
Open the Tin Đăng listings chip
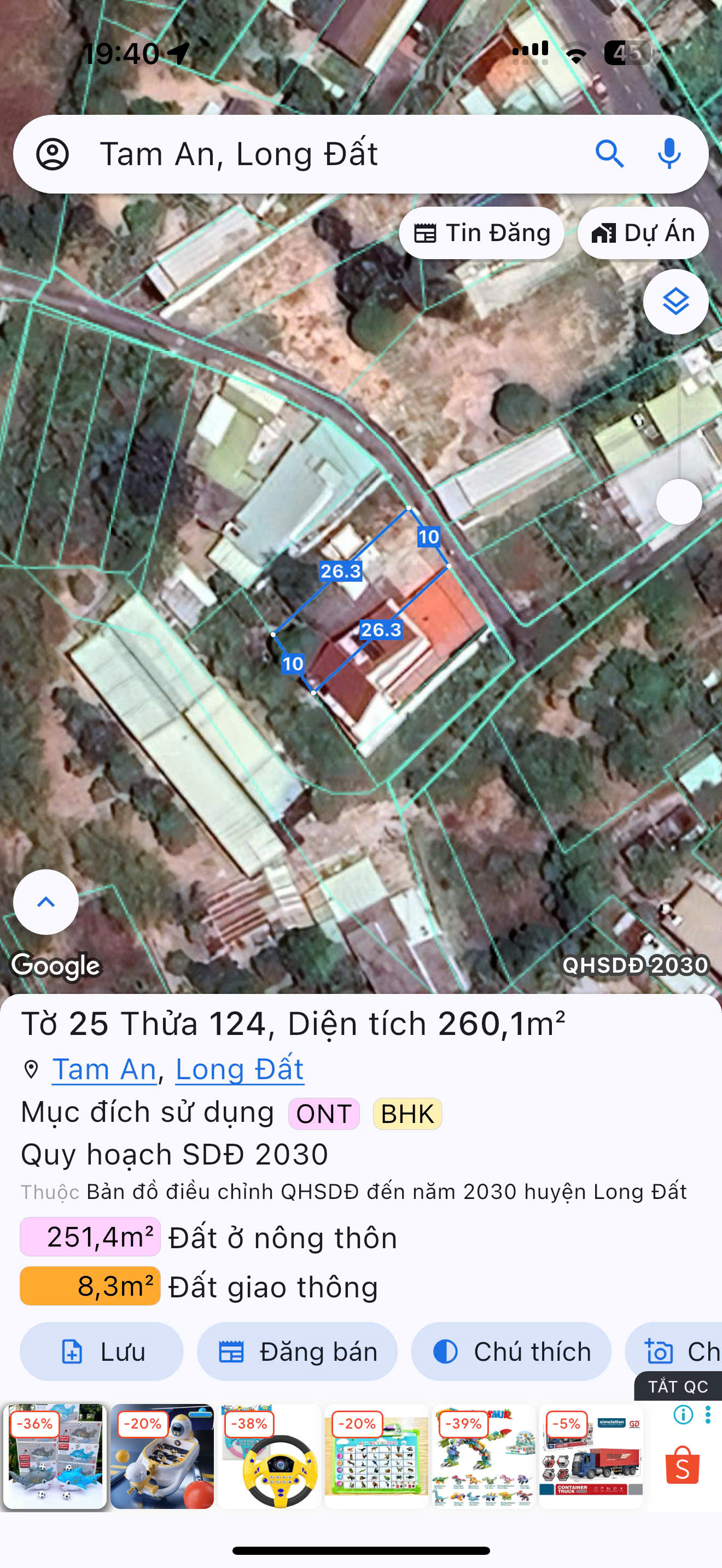point(481,233)
